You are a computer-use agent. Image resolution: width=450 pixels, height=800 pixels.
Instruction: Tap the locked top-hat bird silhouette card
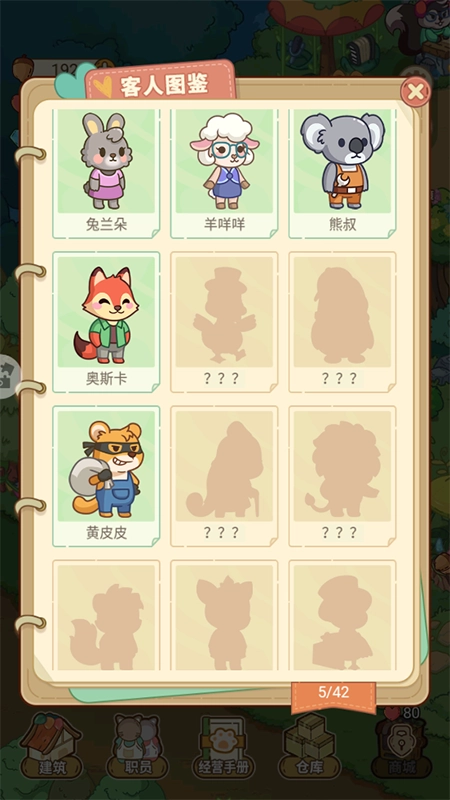pos(224,322)
